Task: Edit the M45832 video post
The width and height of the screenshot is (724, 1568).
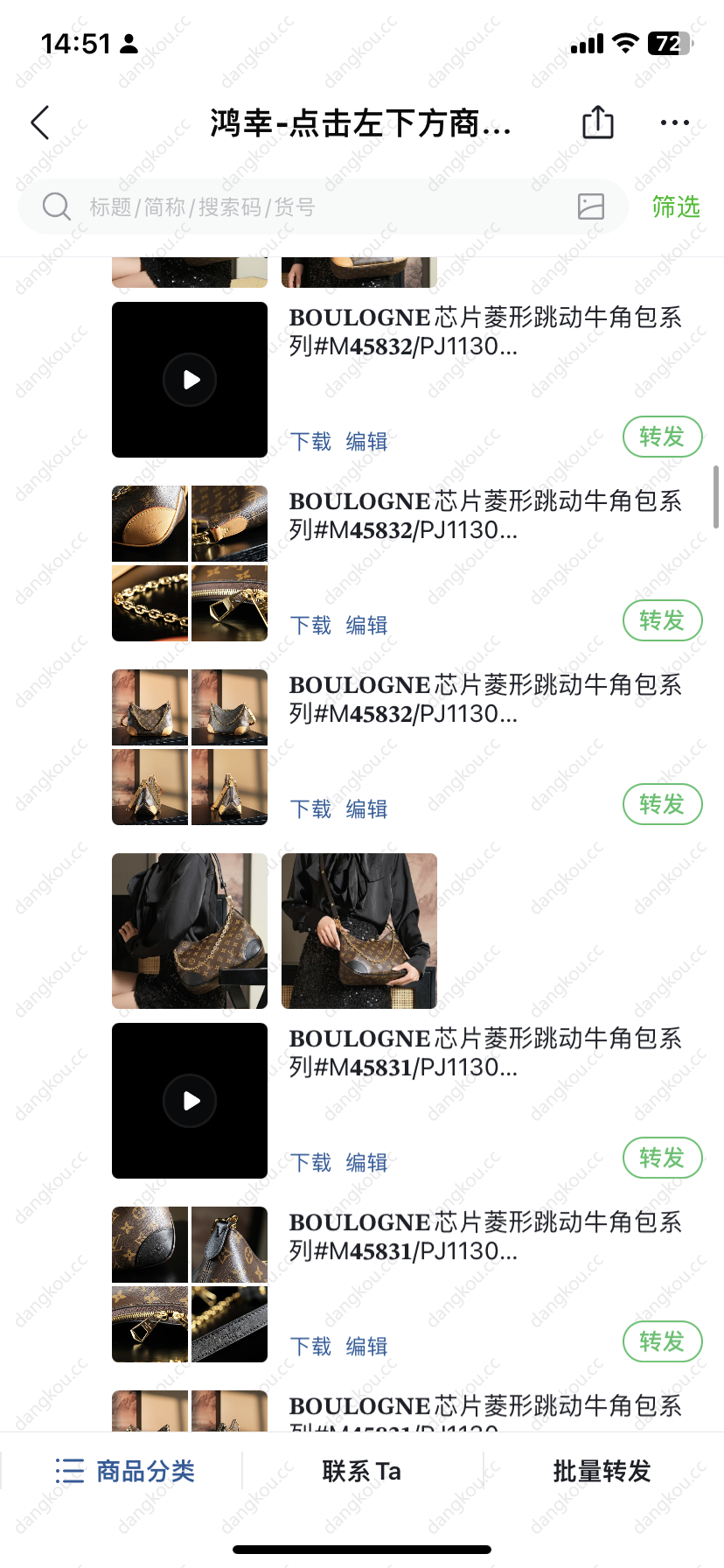Action: pos(366,442)
